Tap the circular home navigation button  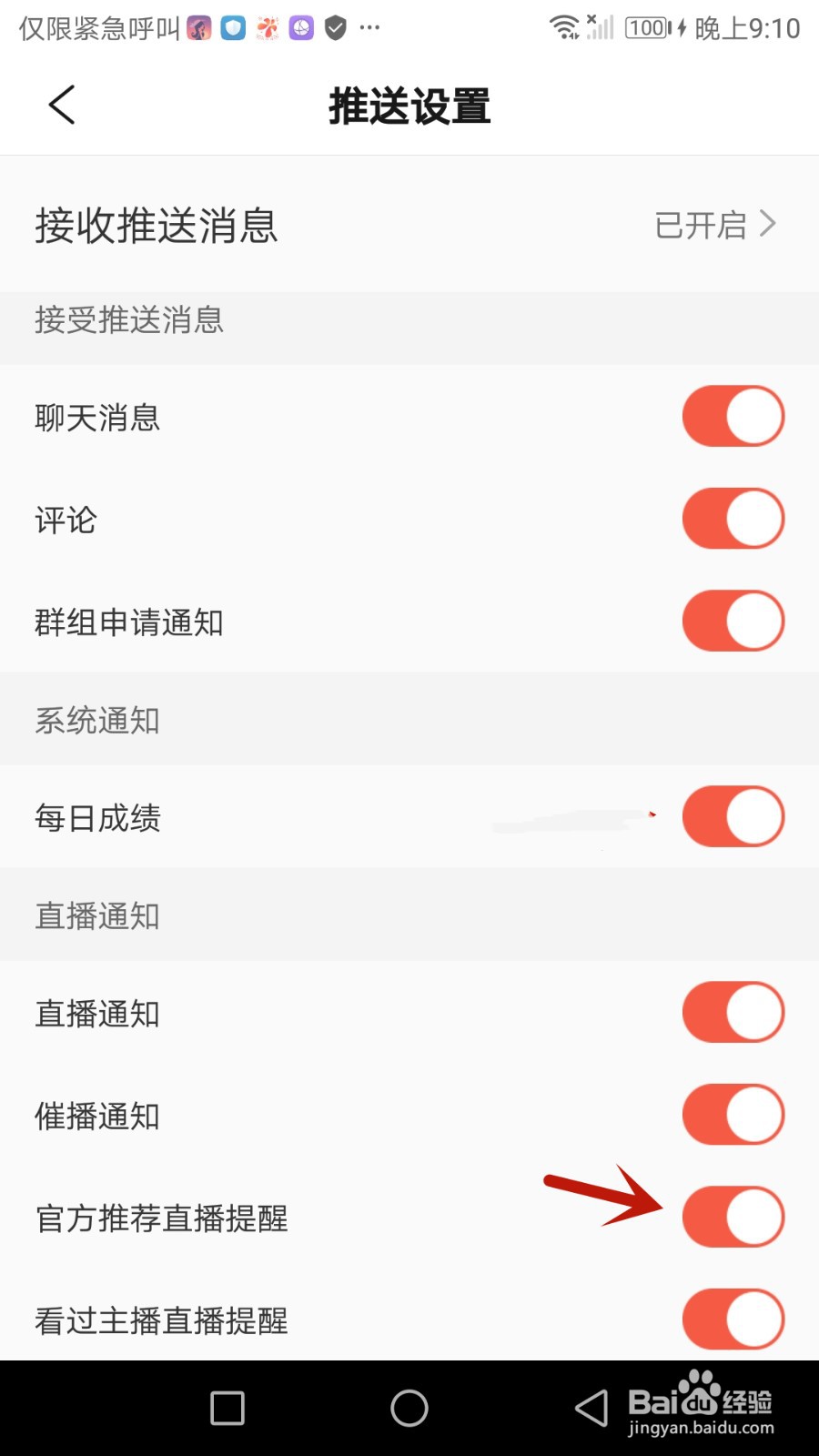[x=409, y=1408]
